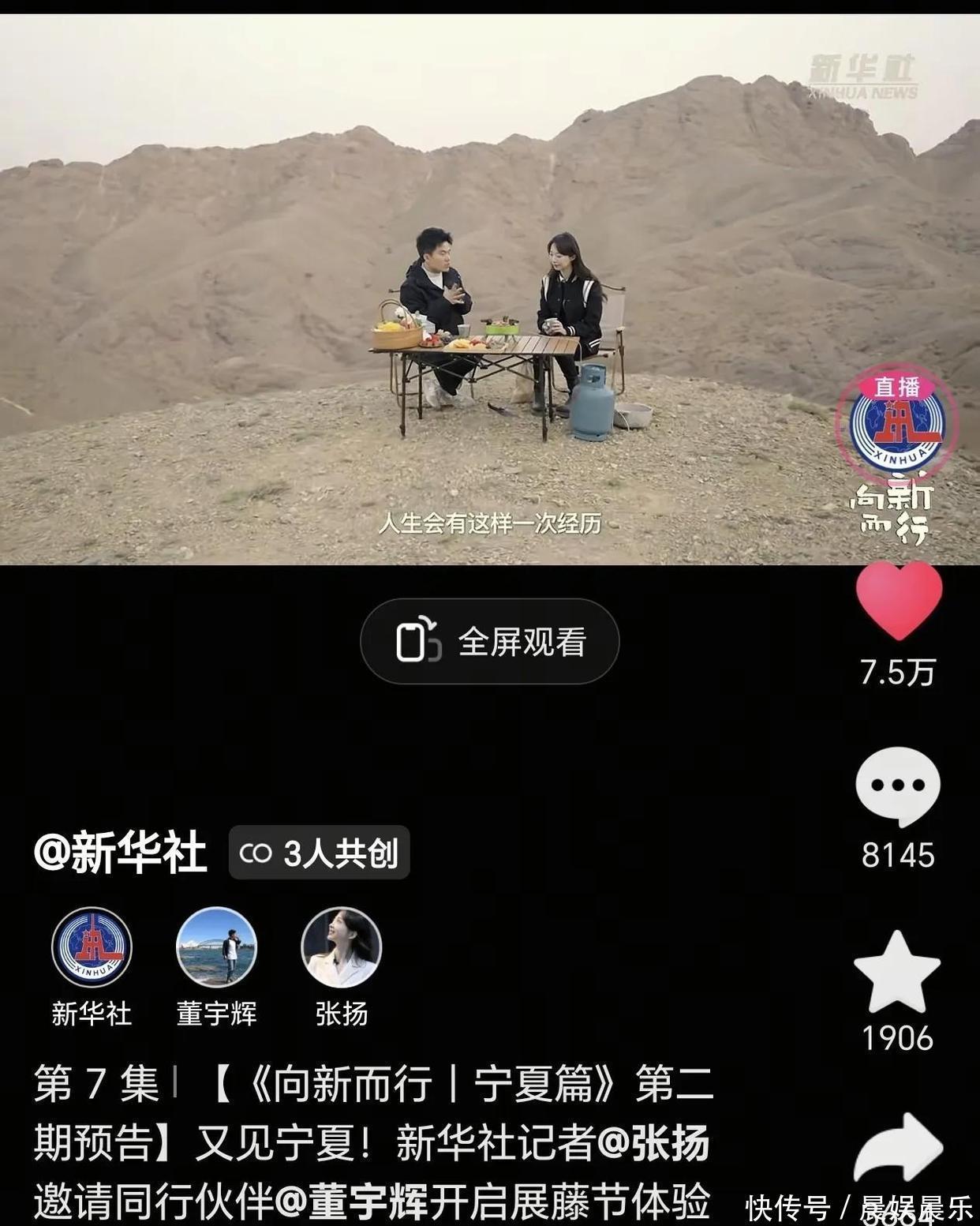This screenshot has height=1226, width=980.
Task: Tap the @张扬 mention in the caption
Action: click(x=653, y=1143)
